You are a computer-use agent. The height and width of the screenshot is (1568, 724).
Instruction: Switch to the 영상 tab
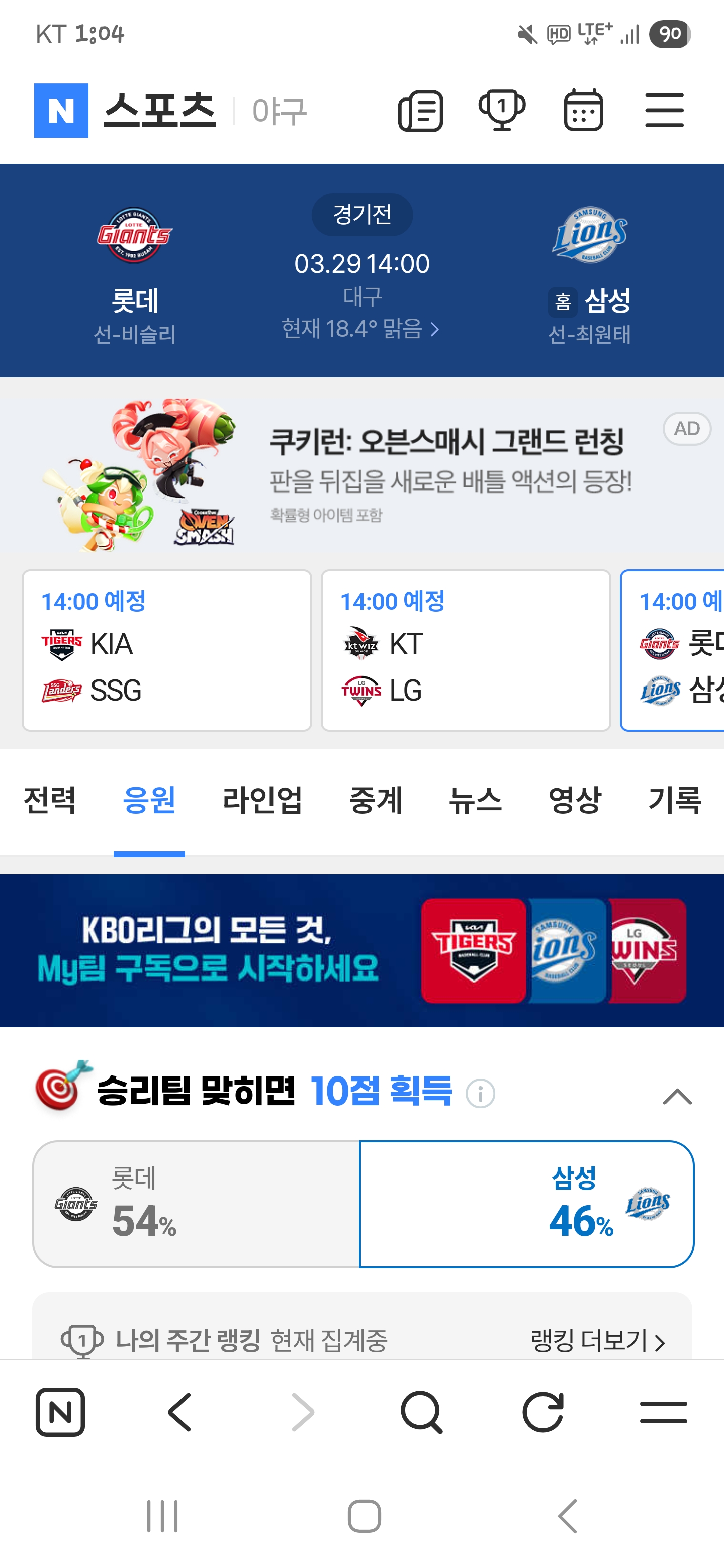coord(575,800)
